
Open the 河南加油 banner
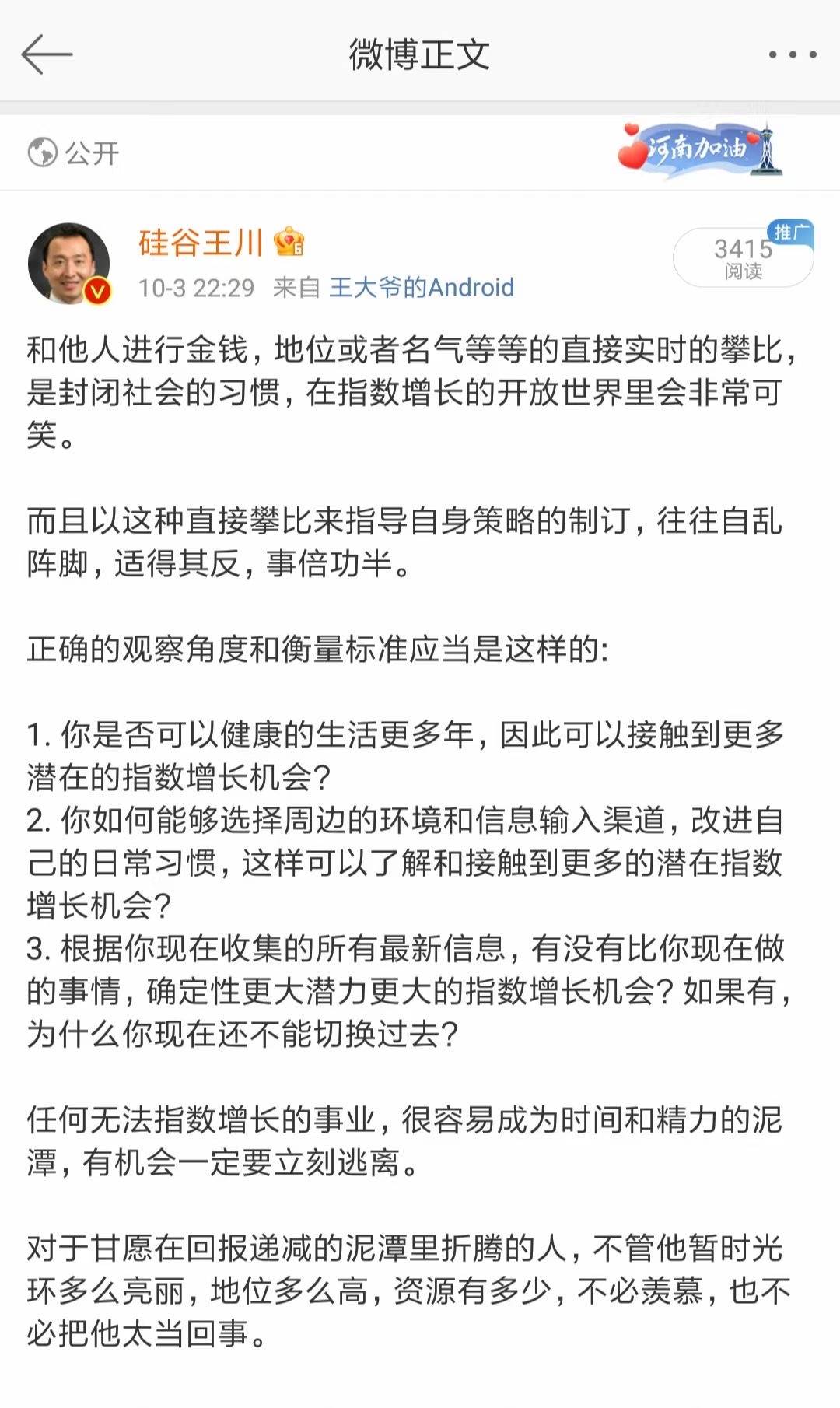click(x=700, y=150)
